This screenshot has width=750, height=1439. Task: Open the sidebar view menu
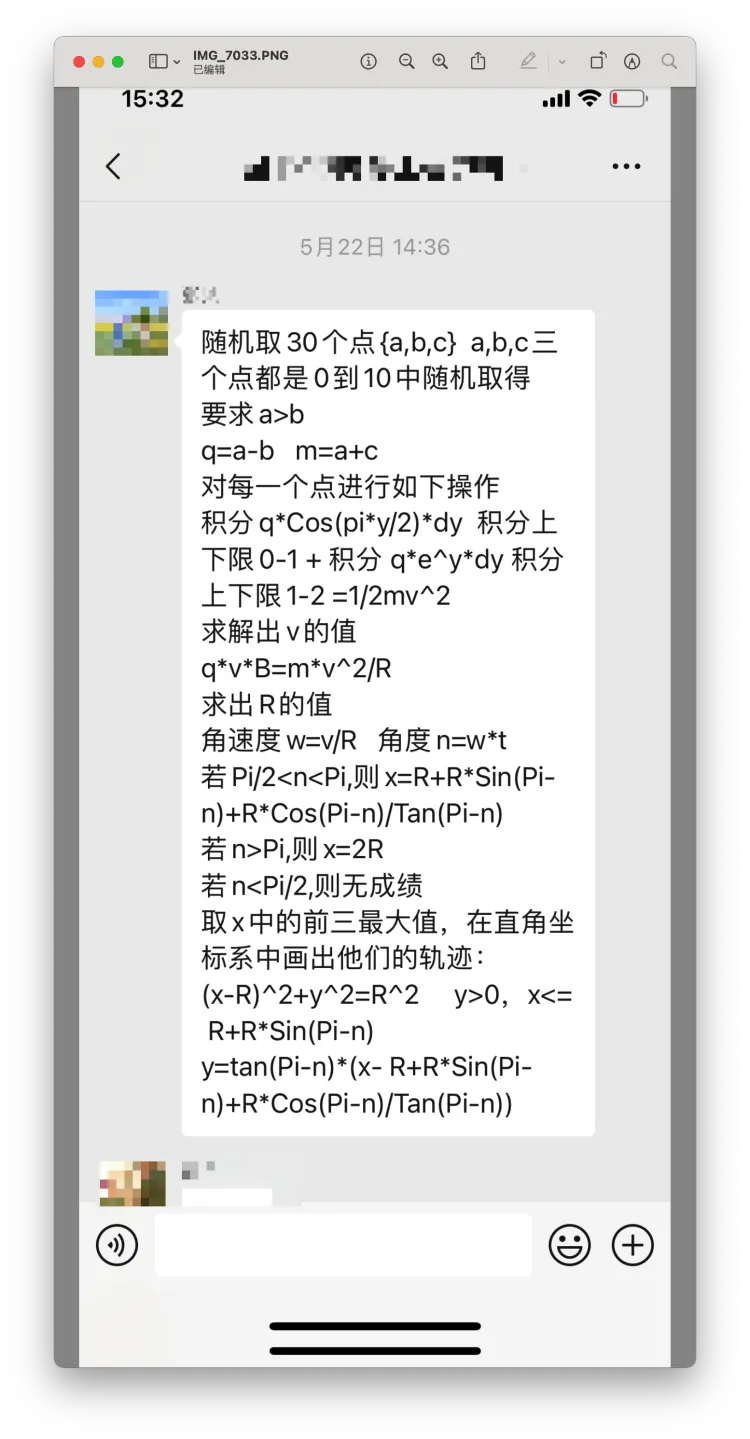click(x=165, y=62)
